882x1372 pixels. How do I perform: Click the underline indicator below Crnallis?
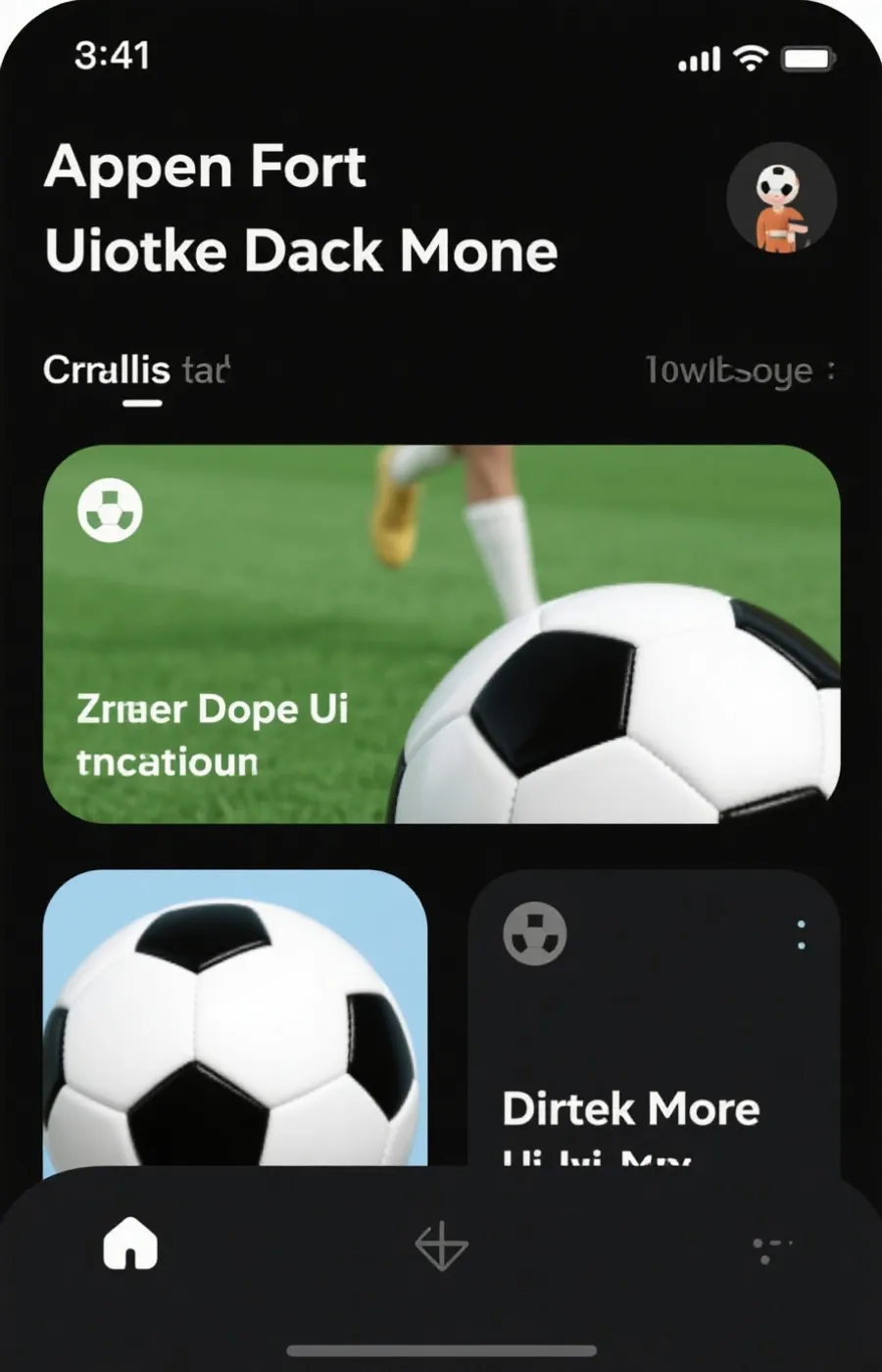tap(142, 402)
